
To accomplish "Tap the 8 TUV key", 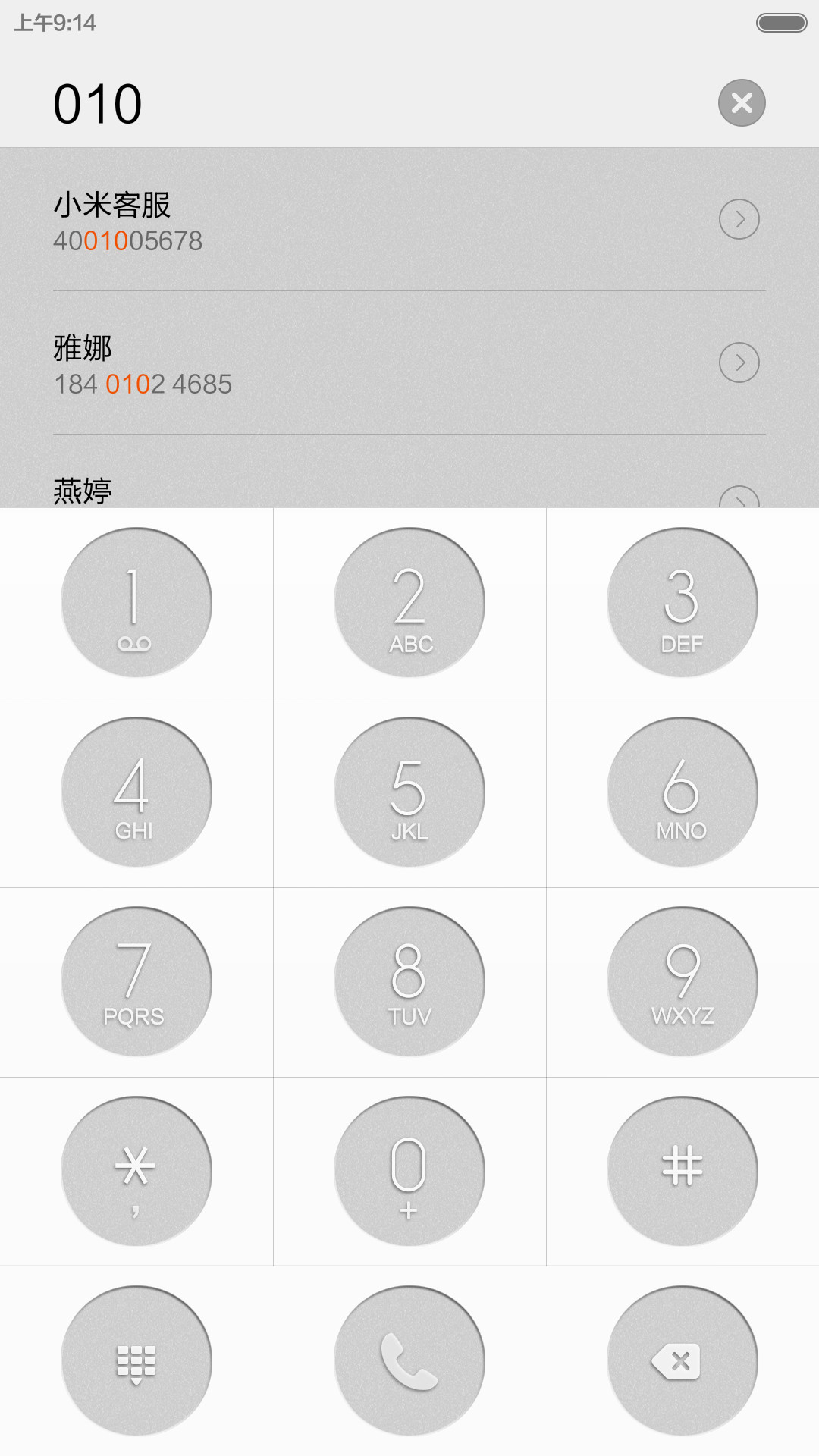I will (409, 982).
